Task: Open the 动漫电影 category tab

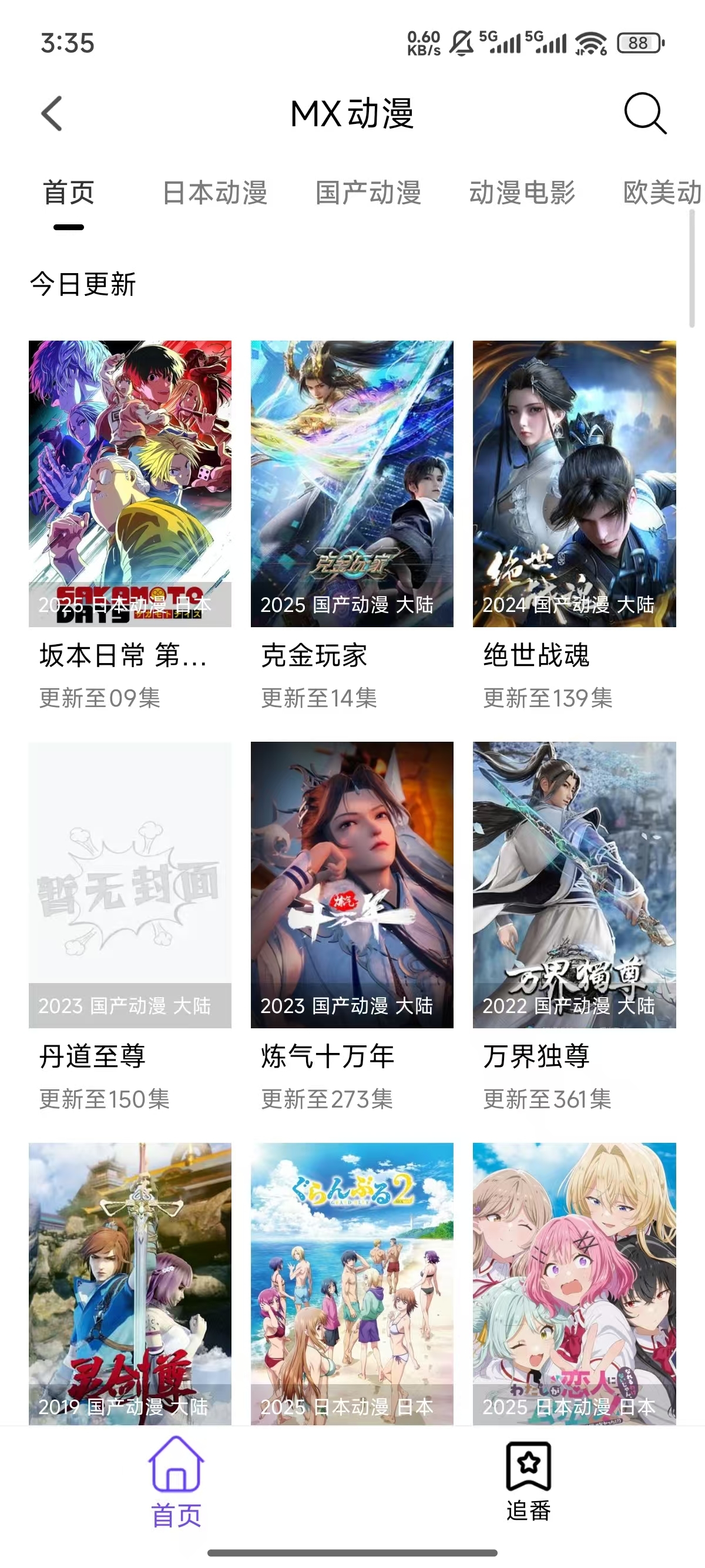Action: pyautogui.click(x=522, y=195)
